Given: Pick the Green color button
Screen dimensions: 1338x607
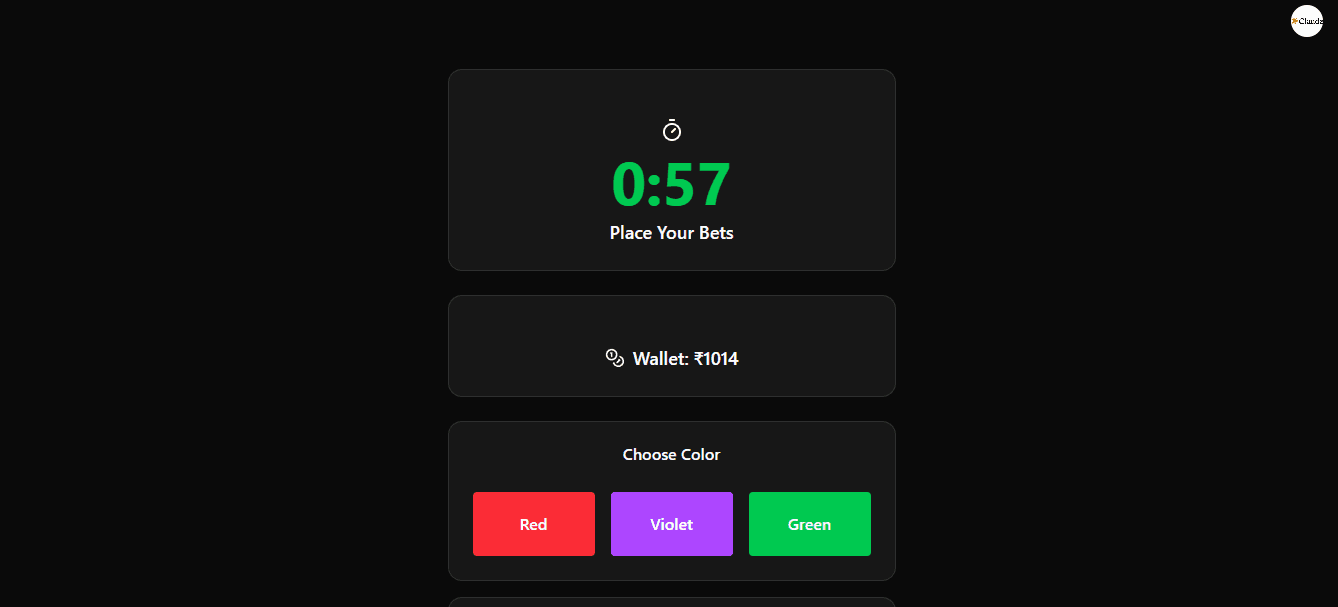Looking at the screenshot, I should click(809, 524).
